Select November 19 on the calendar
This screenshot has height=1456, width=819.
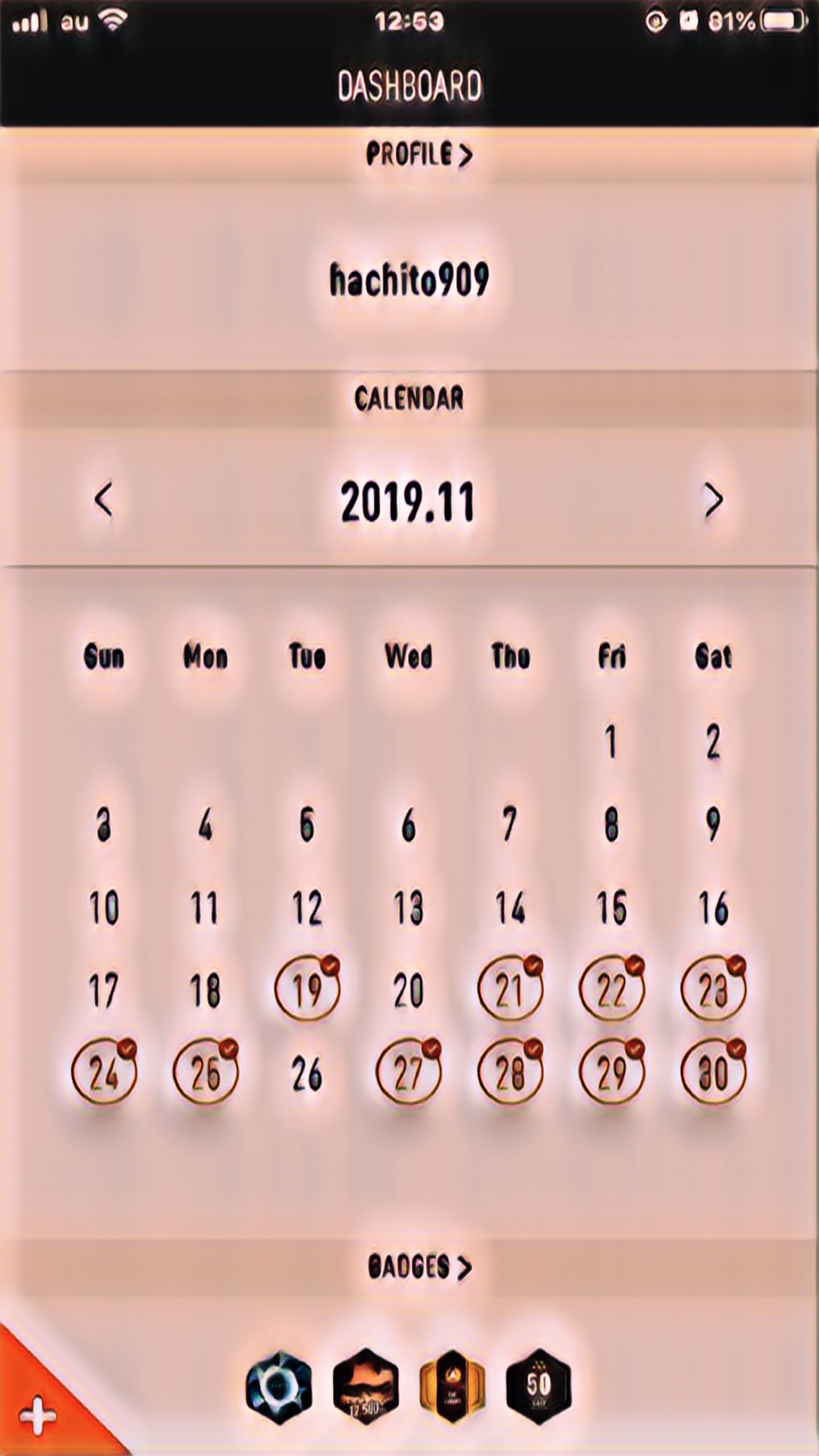[x=307, y=990]
